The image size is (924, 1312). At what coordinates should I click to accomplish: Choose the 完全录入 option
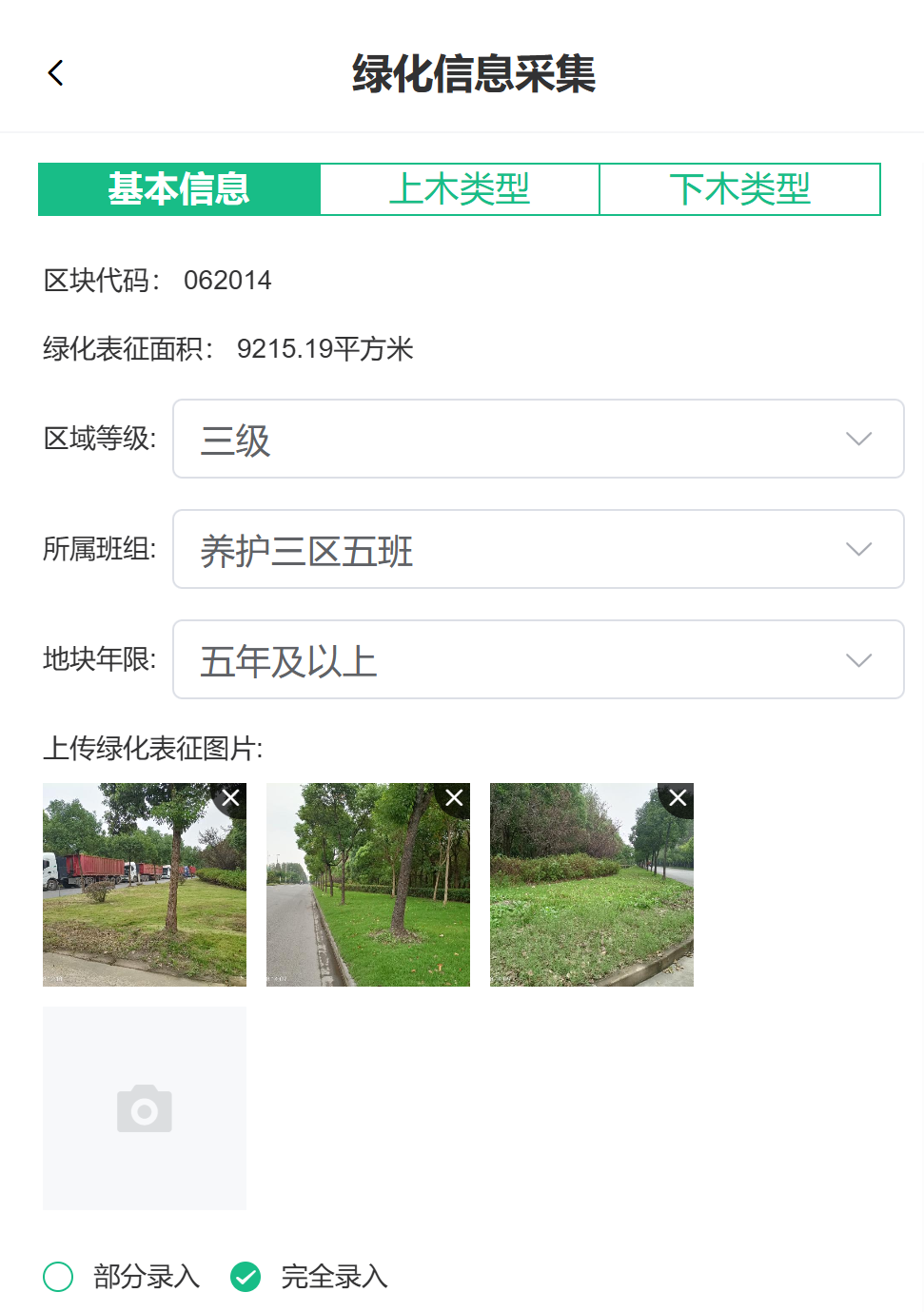click(246, 1277)
